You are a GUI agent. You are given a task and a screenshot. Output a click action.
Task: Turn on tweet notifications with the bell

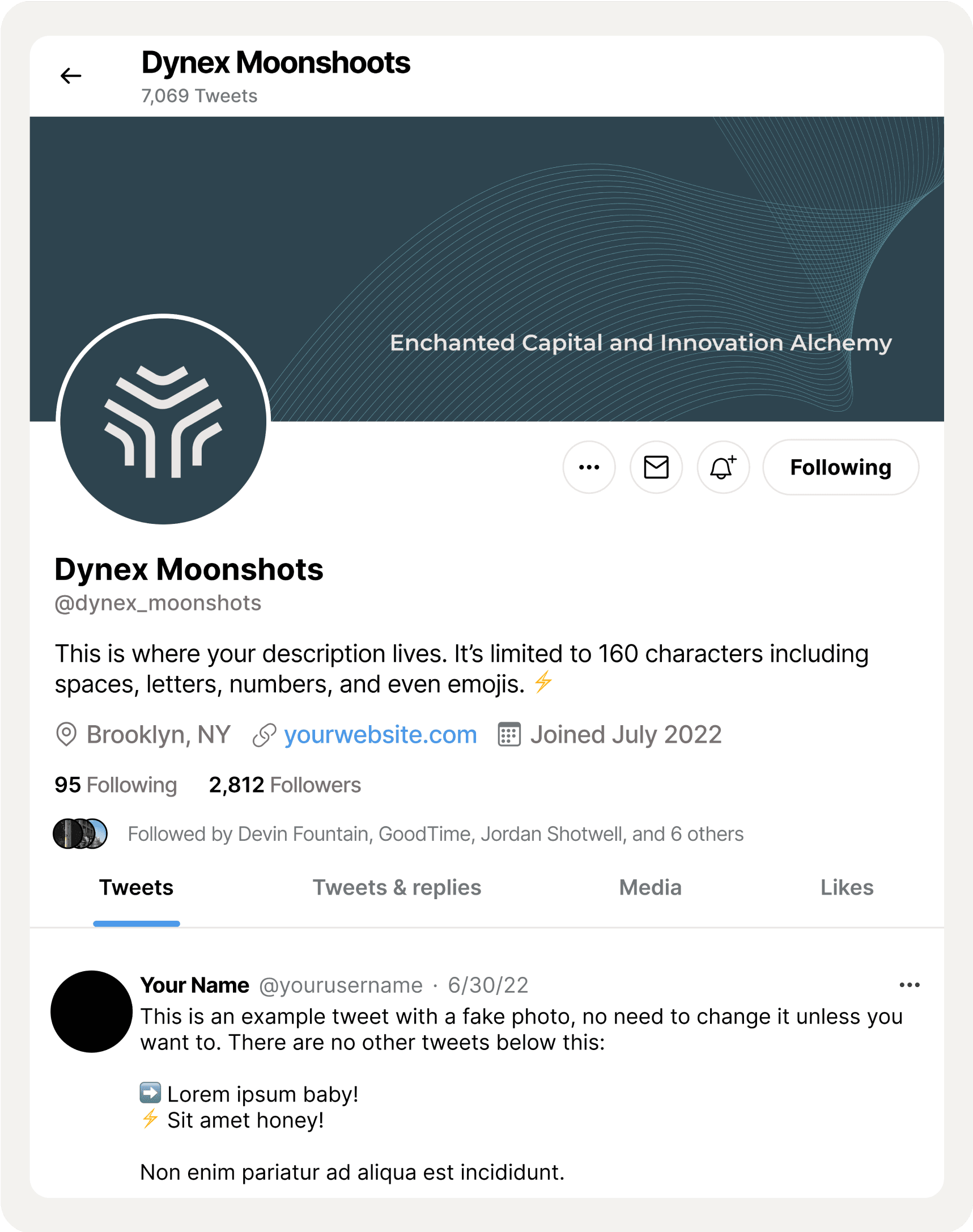pos(723,467)
